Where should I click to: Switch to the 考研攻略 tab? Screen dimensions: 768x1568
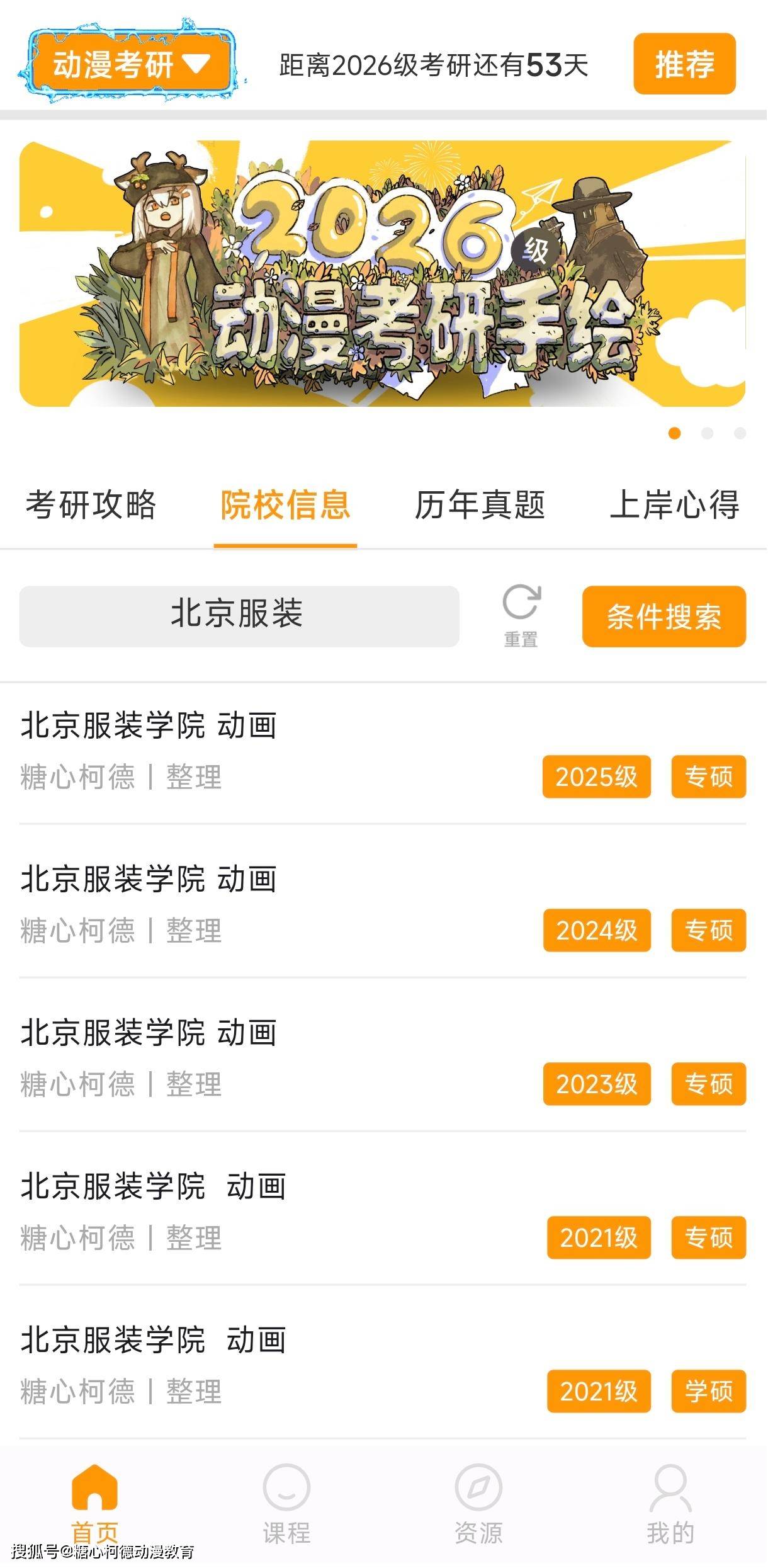click(x=91, y=505)
